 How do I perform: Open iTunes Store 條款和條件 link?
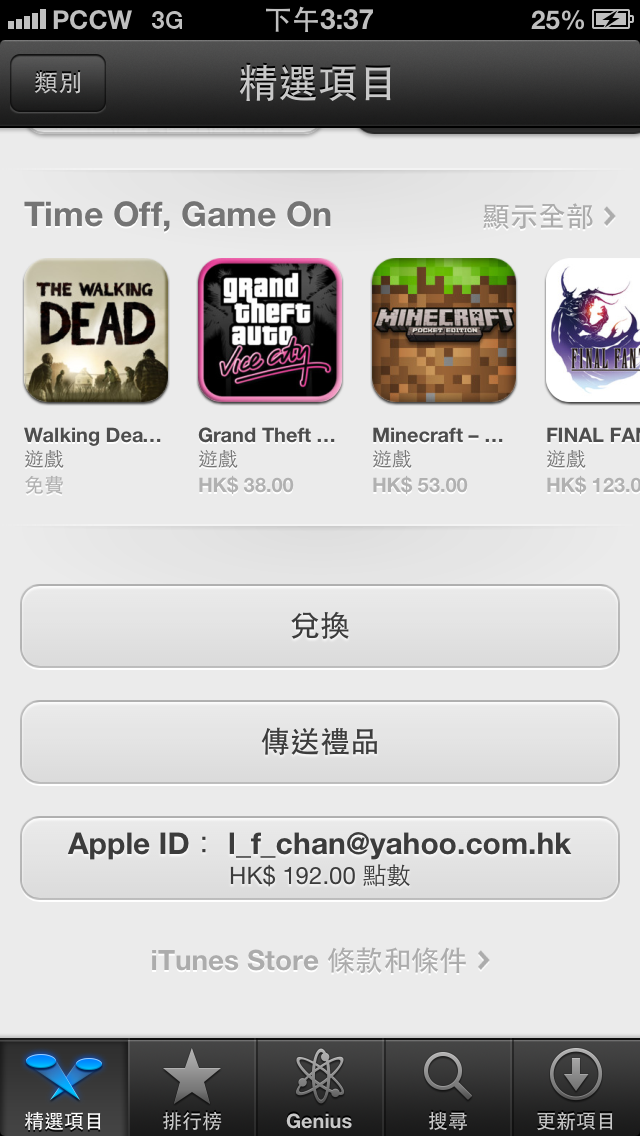pyautogui.click(x=320, y=961)
